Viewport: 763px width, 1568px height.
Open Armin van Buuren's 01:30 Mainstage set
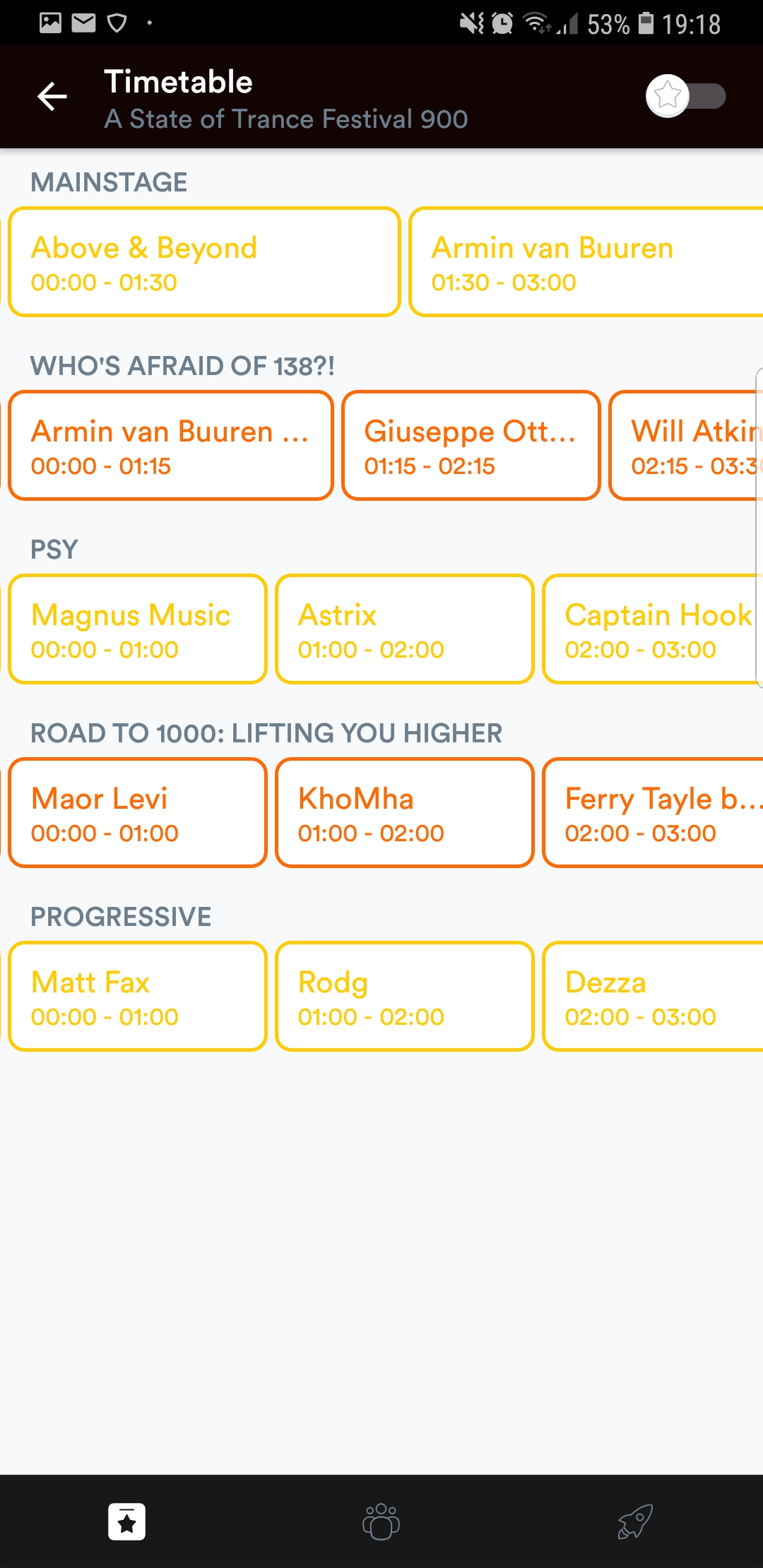(586, 262)
